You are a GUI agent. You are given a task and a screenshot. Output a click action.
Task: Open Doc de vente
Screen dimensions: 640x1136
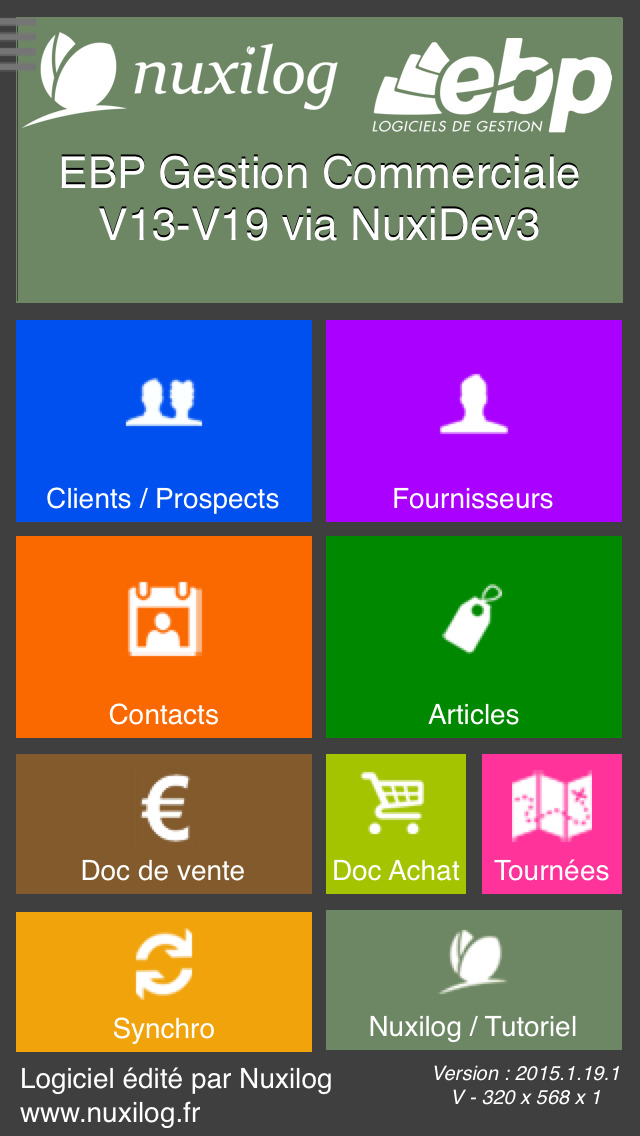pyautogui.click(x=164, y=824)
